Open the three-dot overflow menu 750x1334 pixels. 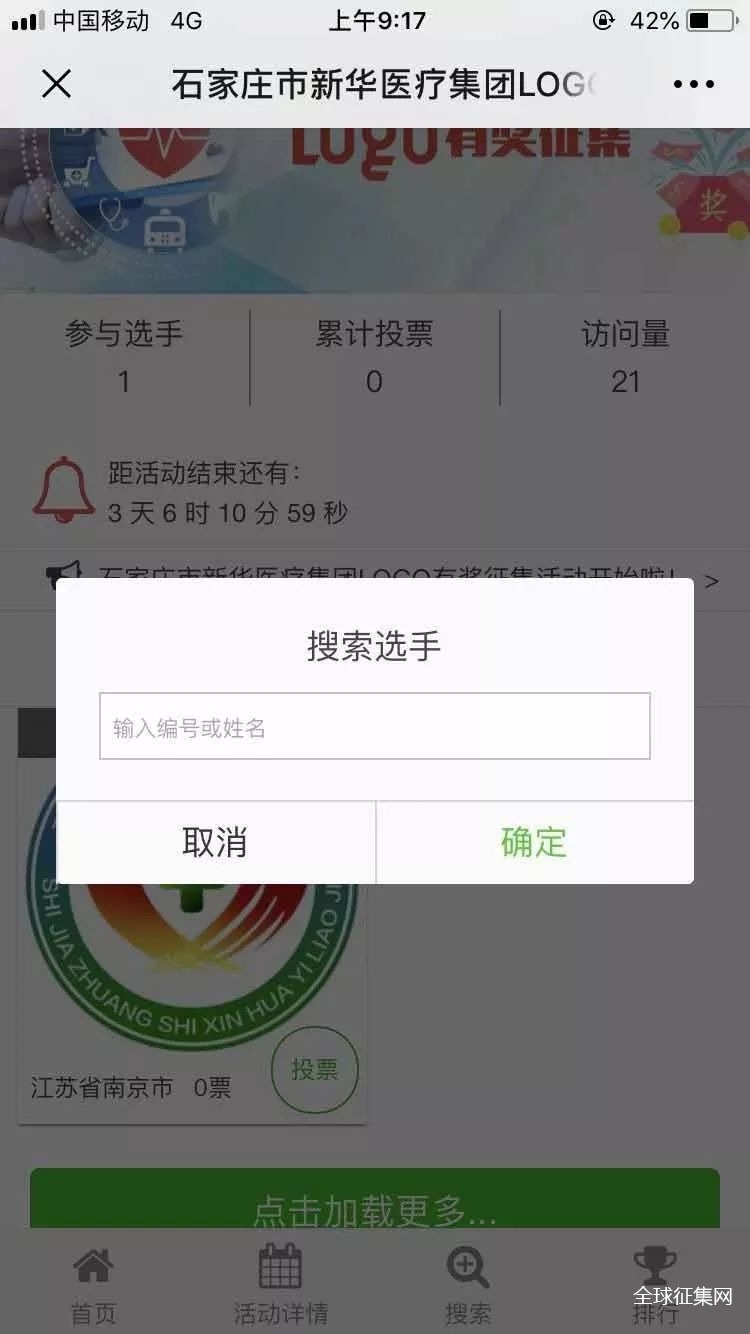pos(693,84)
